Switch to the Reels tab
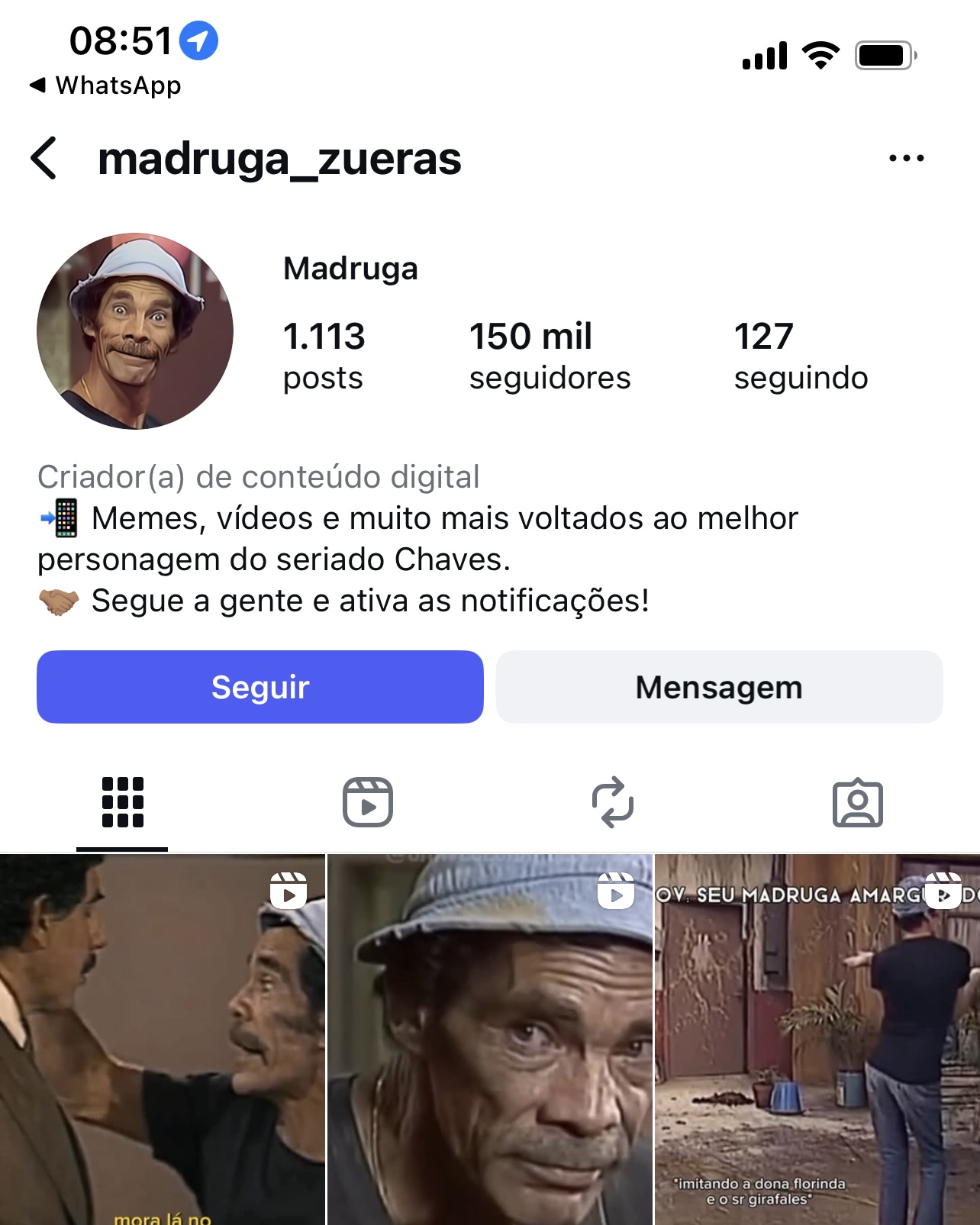This screenshot has width=980, height=1225. [368, 802]
